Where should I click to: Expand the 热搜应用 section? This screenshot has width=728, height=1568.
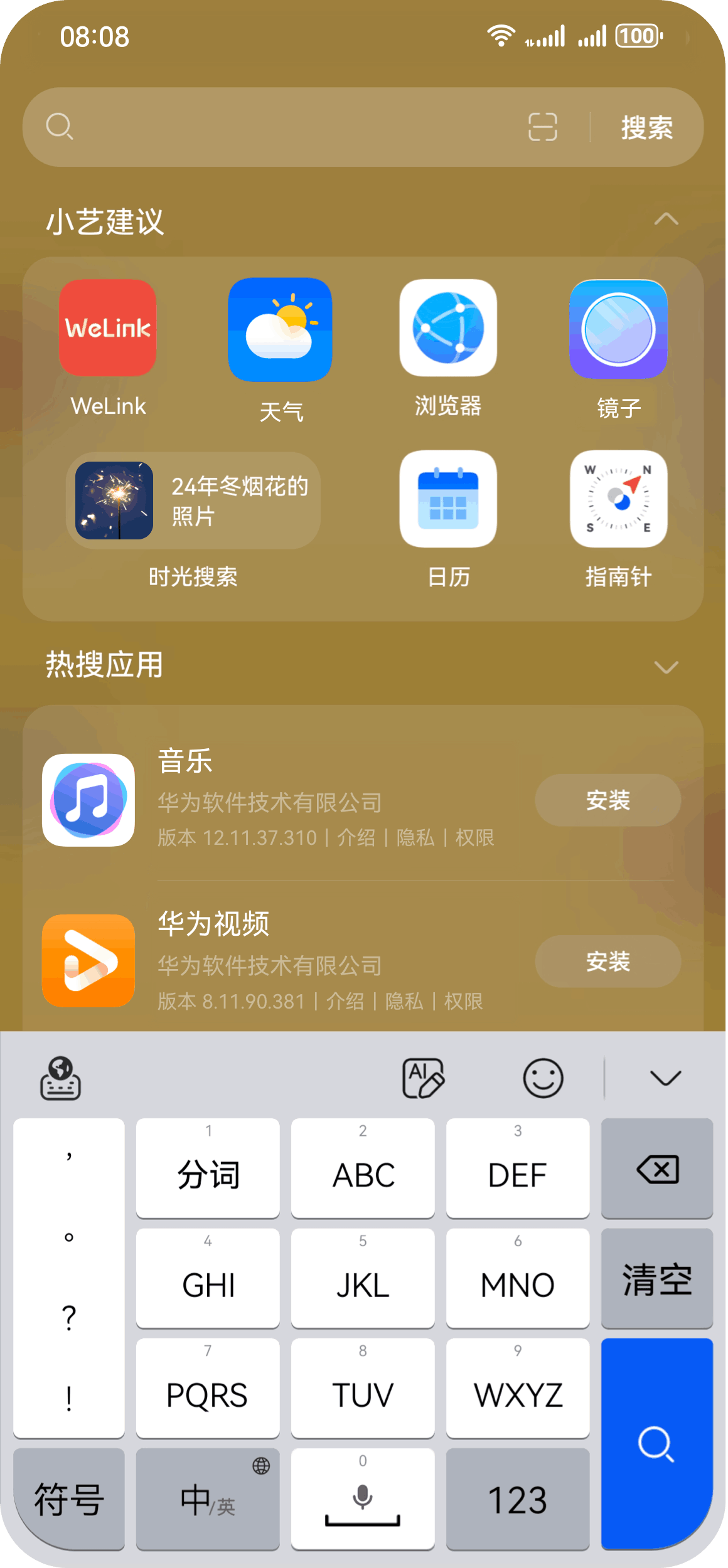[x=666, y=667]
